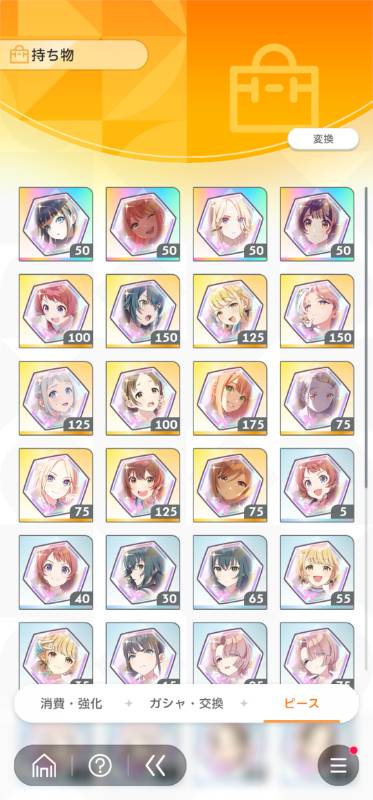373x800 pixels.
Task: Tap the 変換 button
Action: [323, 139]
